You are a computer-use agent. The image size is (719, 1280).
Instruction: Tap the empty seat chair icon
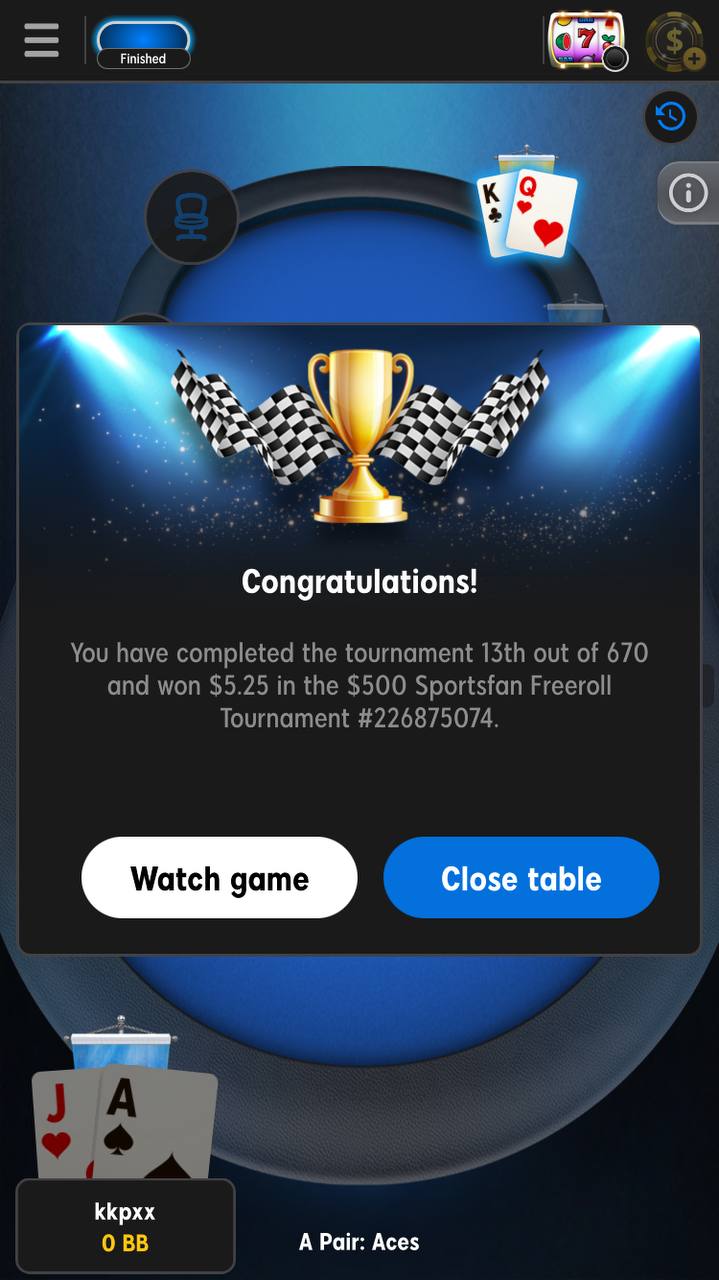(191, 217)
